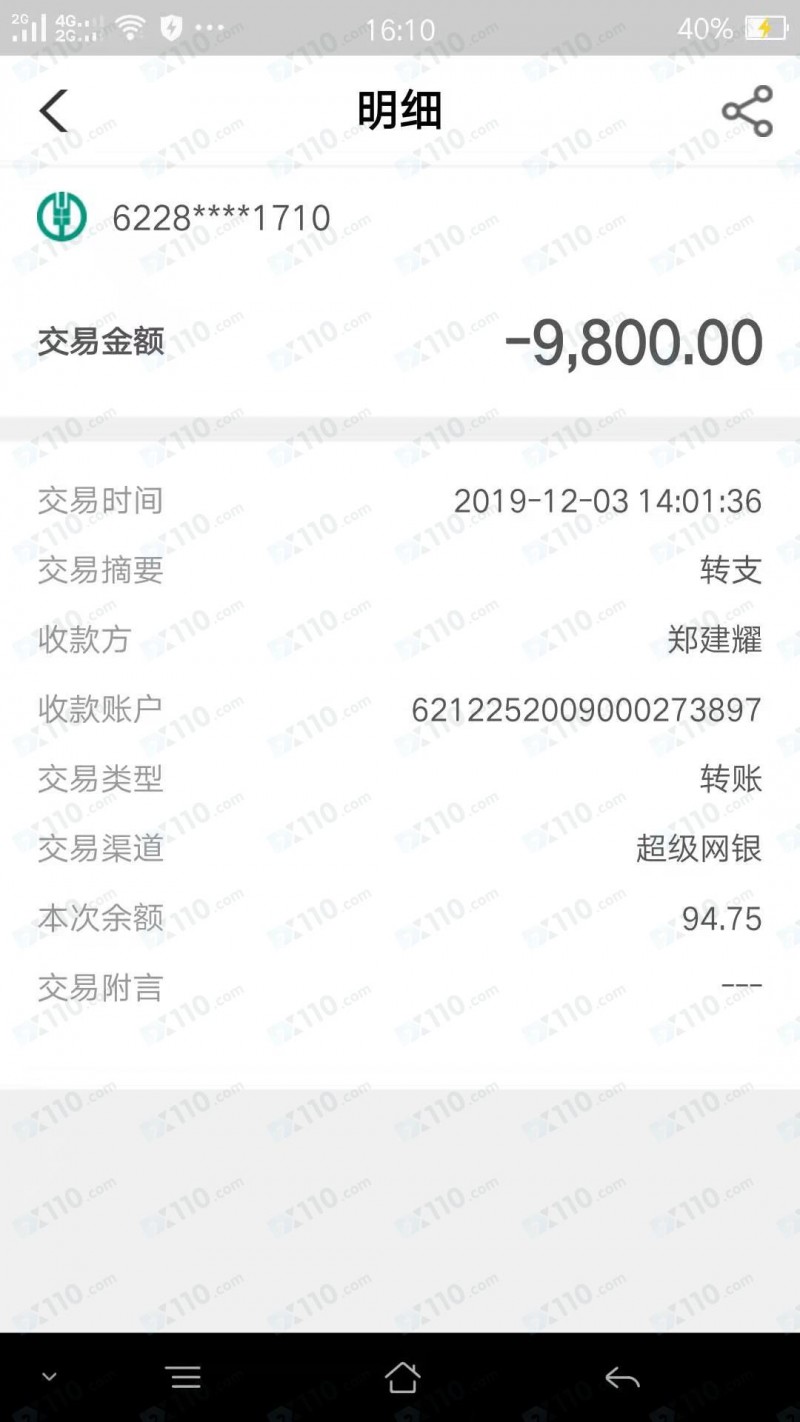Go back from the 明细 page
The height and width of the screenshot is (1422, 800).
[x=54, y=110]
